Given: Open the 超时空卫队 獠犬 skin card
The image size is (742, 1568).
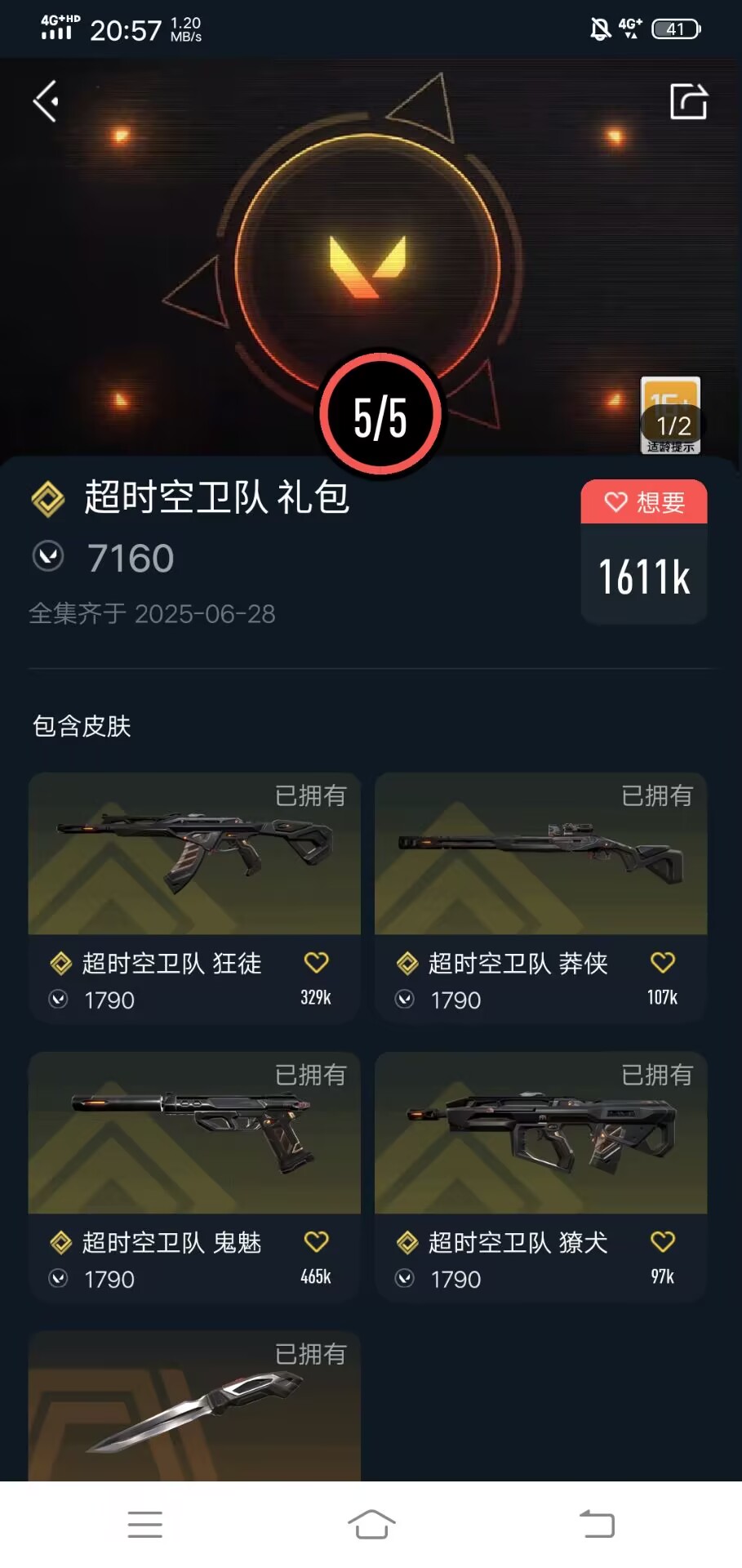Looking at the screenshot, I should [540, 1176].
